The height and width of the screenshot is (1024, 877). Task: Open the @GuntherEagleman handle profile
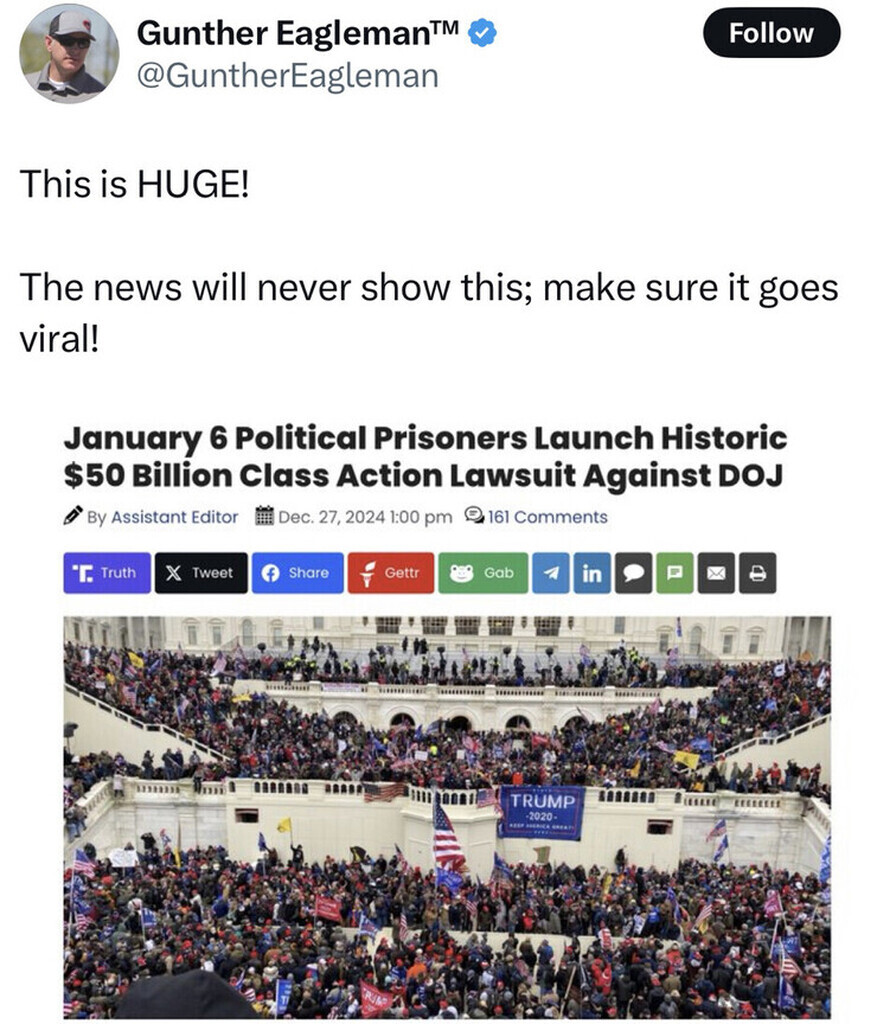[x=287, y=75]
